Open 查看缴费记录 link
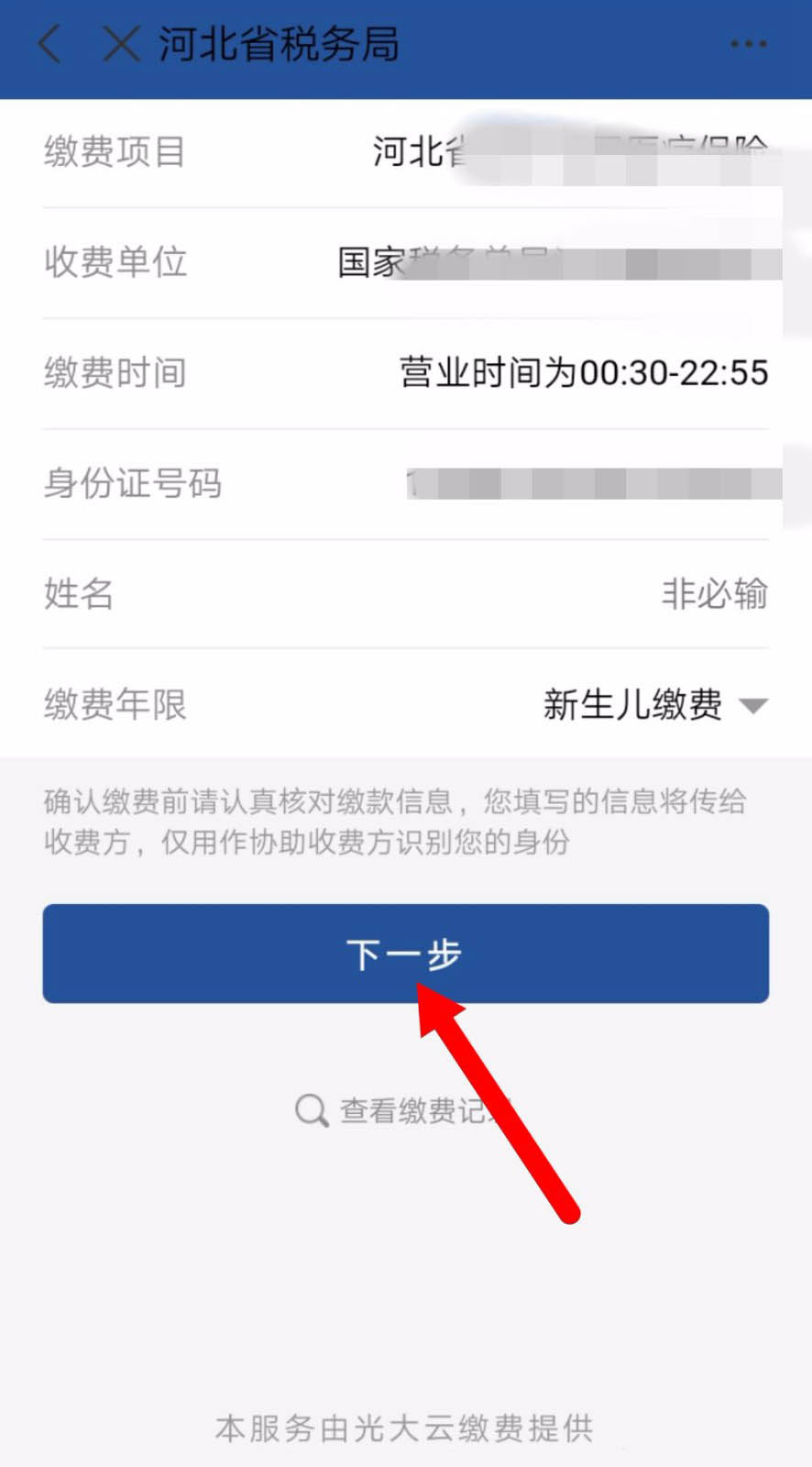The height and width of the screenshot is (1467, 812). (403, 1110)
